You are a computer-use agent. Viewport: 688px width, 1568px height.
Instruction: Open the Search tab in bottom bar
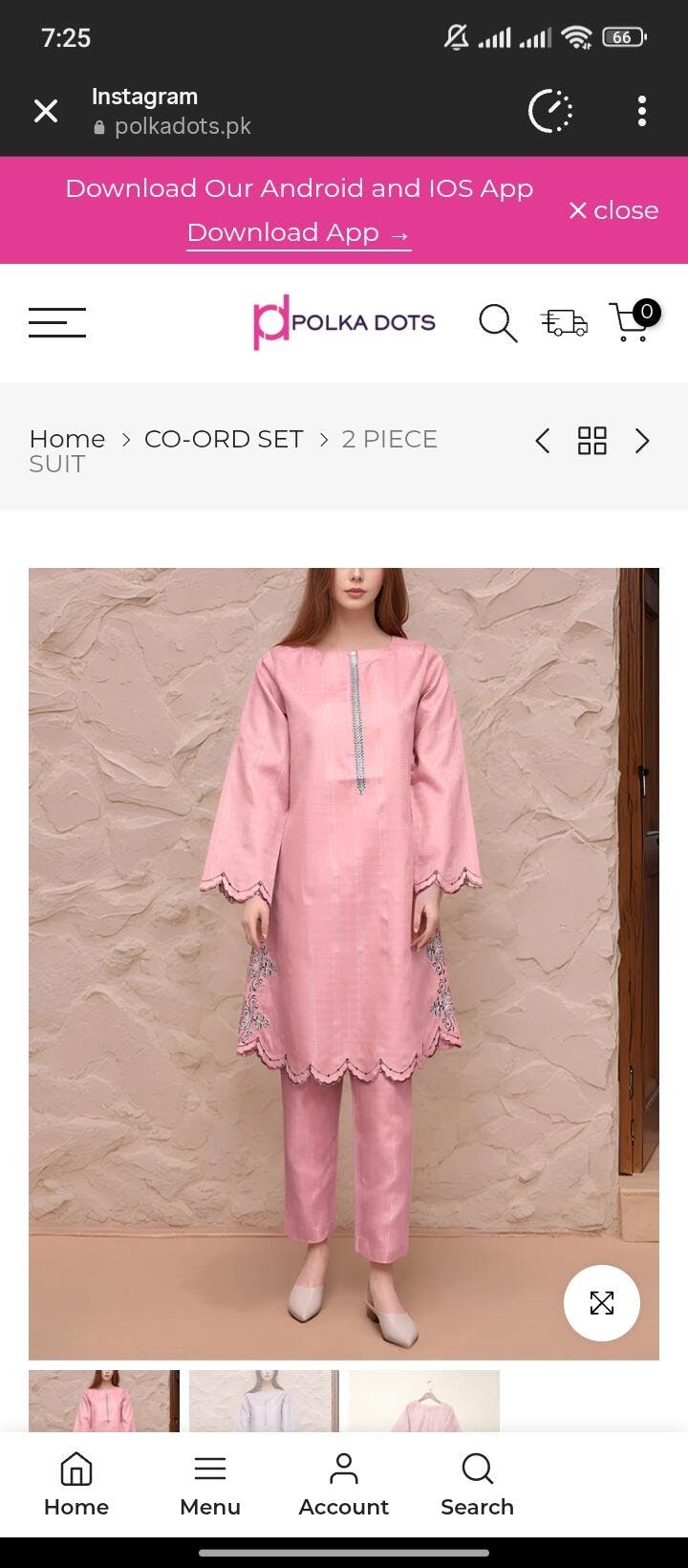coord(477,1484)
